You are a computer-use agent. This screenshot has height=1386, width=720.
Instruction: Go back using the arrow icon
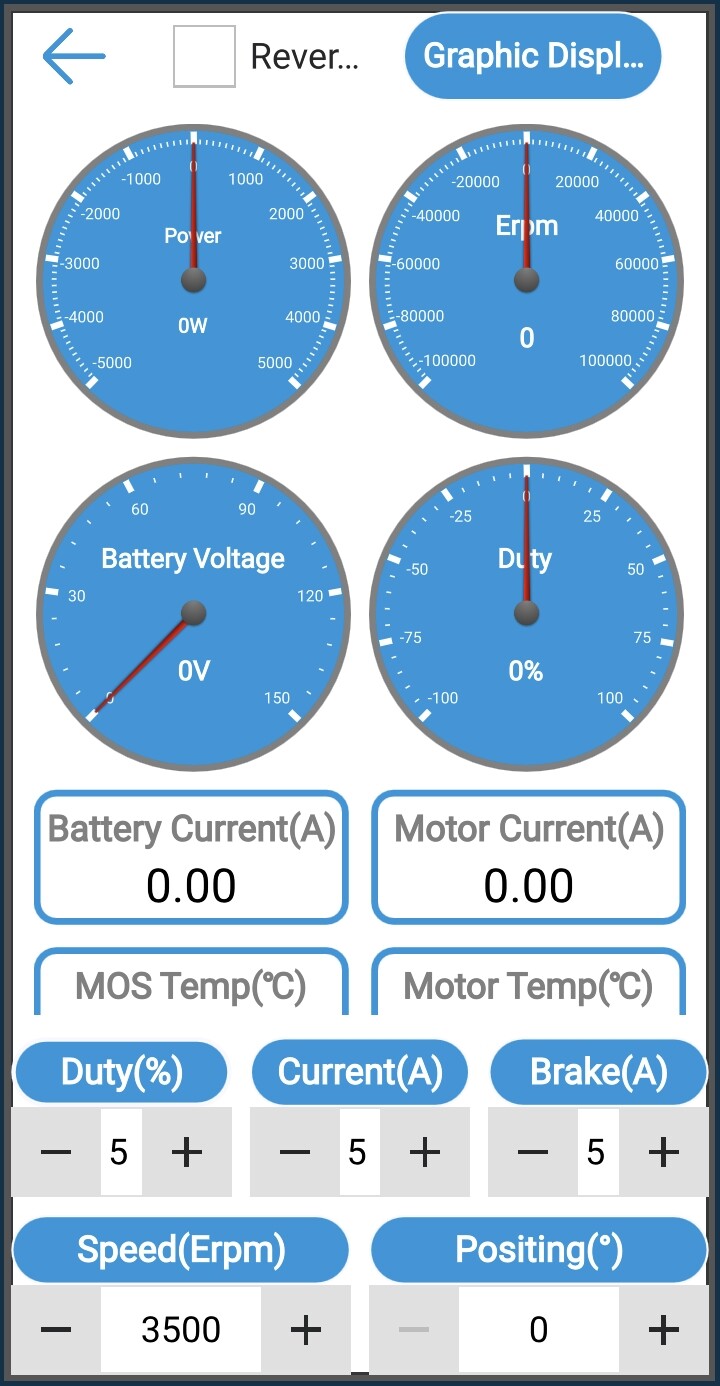[74, 56]
